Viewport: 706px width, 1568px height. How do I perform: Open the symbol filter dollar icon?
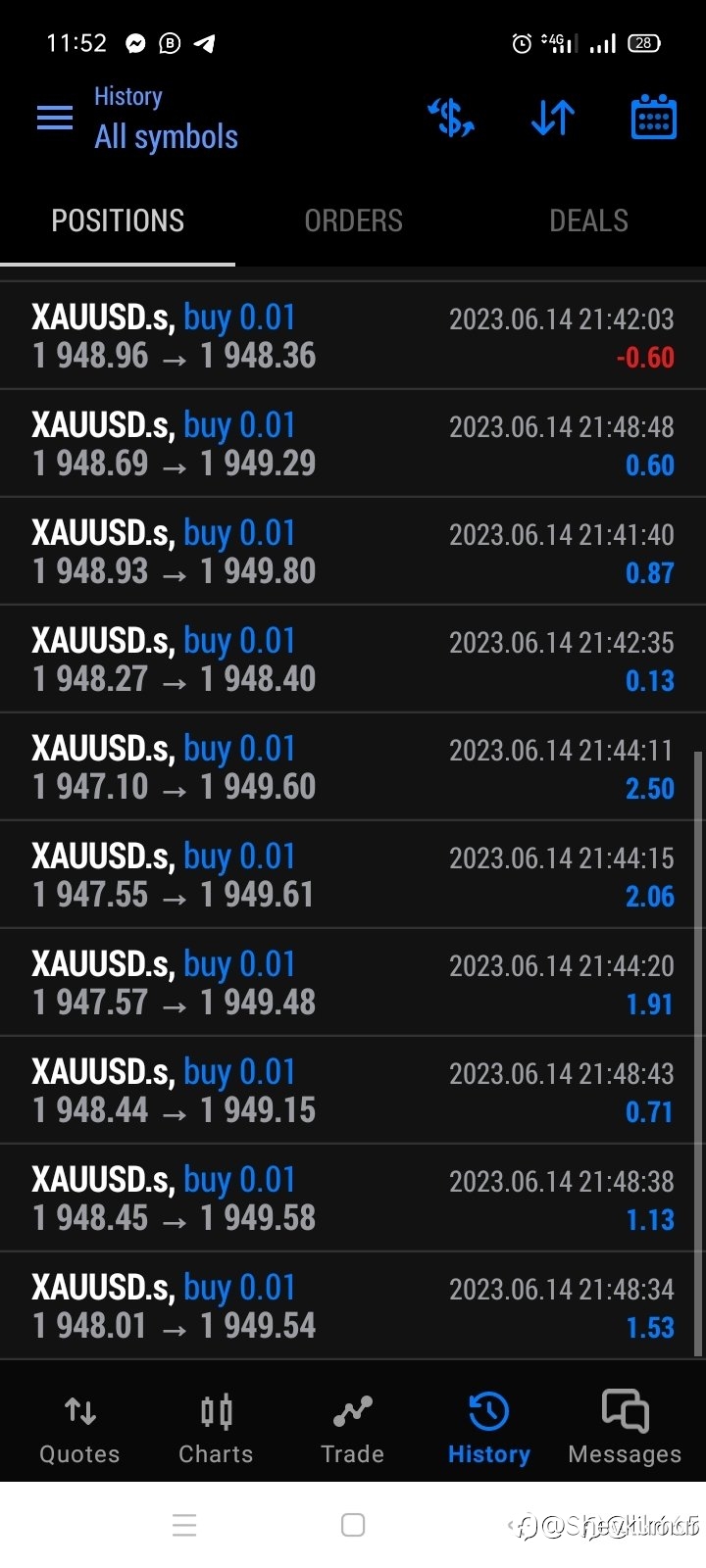coord(451,118)
